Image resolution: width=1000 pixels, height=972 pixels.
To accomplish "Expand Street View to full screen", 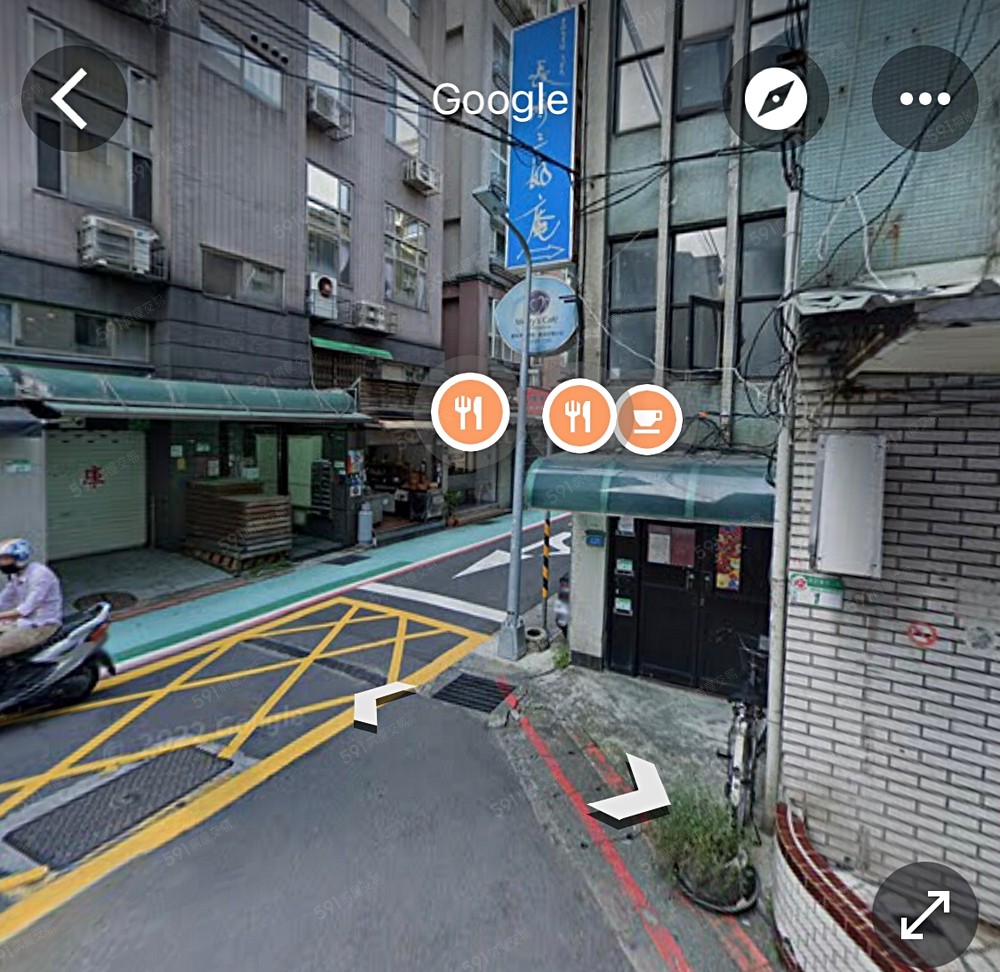I will pyautogui.click(x=924, y=914).
